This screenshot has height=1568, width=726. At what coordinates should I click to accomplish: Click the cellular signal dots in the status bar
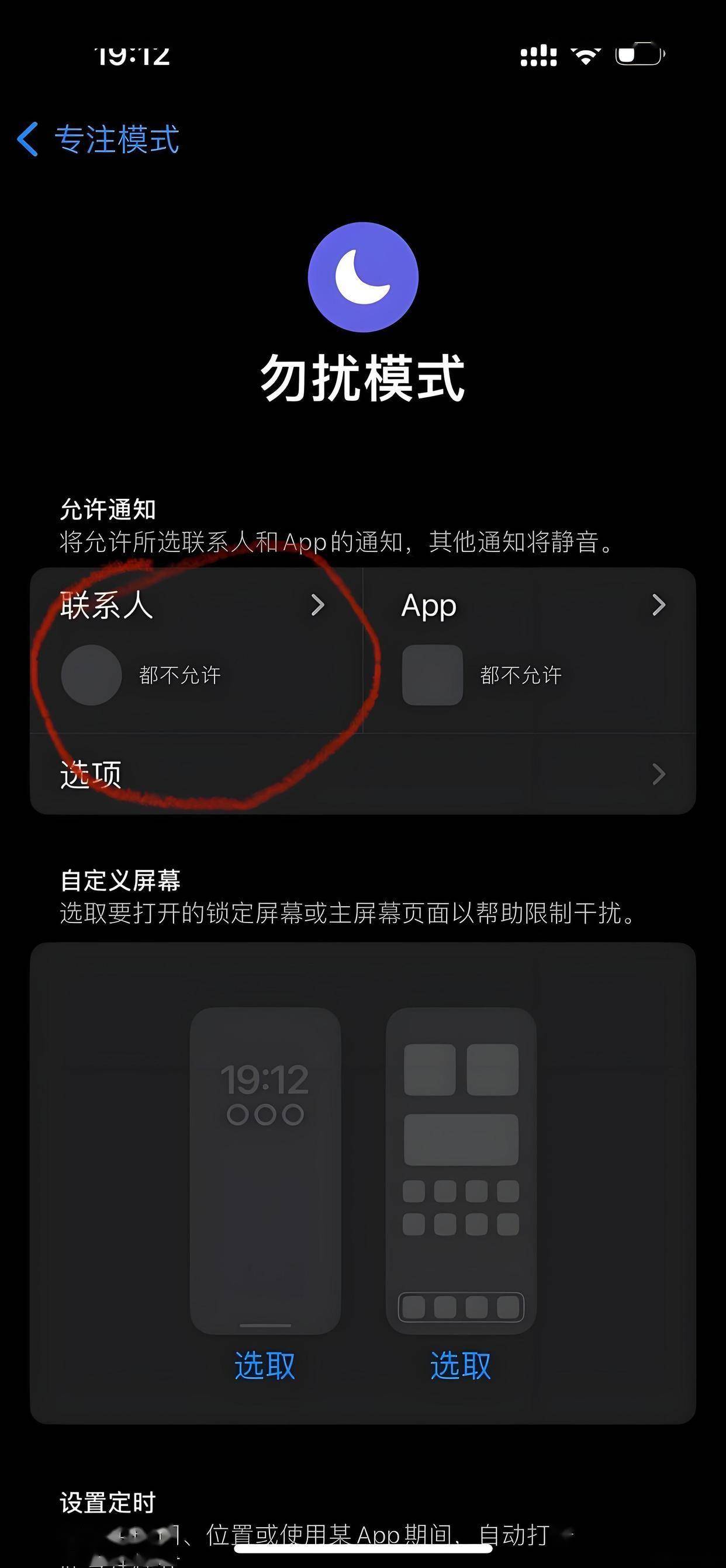click(x=538, y=56)
